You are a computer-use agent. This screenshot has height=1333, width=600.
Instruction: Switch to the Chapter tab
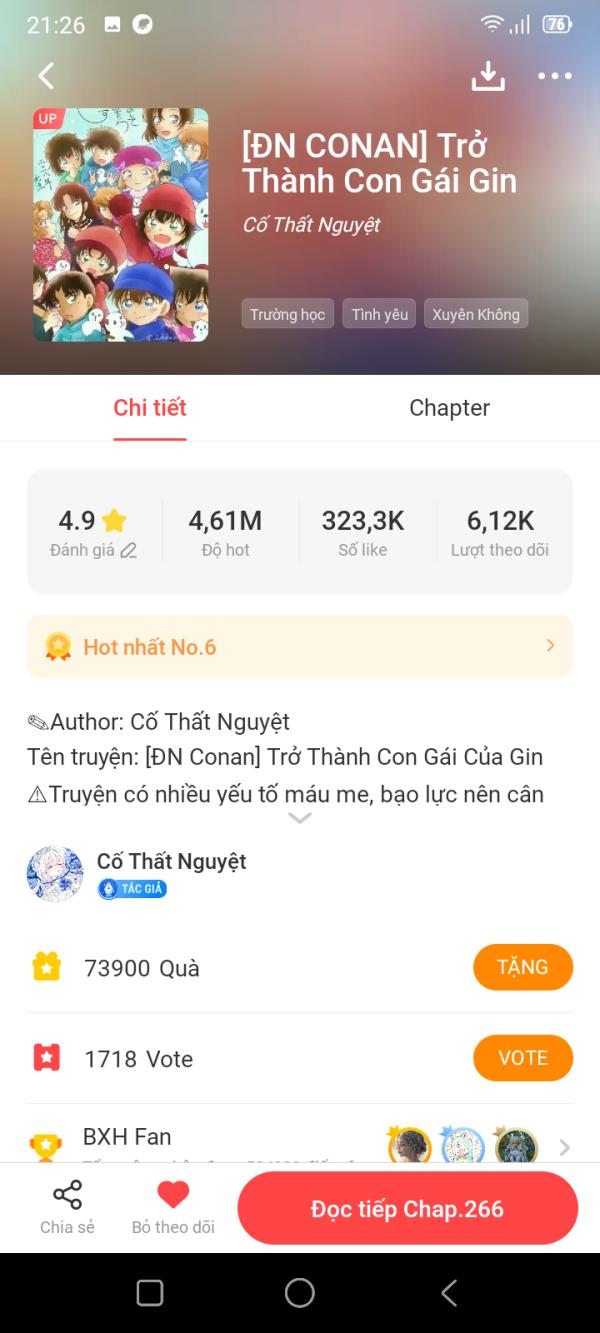449,408
